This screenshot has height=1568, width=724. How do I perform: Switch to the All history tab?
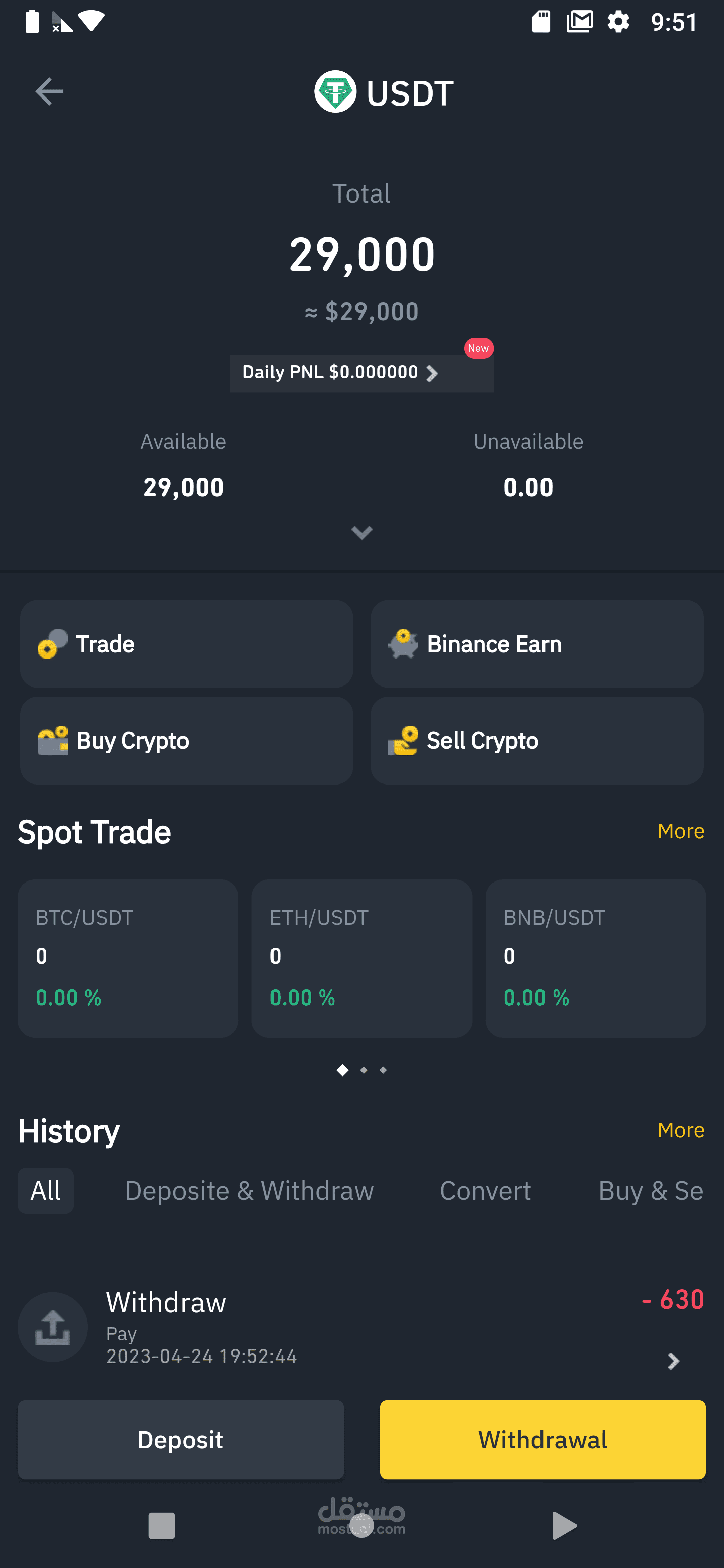46,1191
